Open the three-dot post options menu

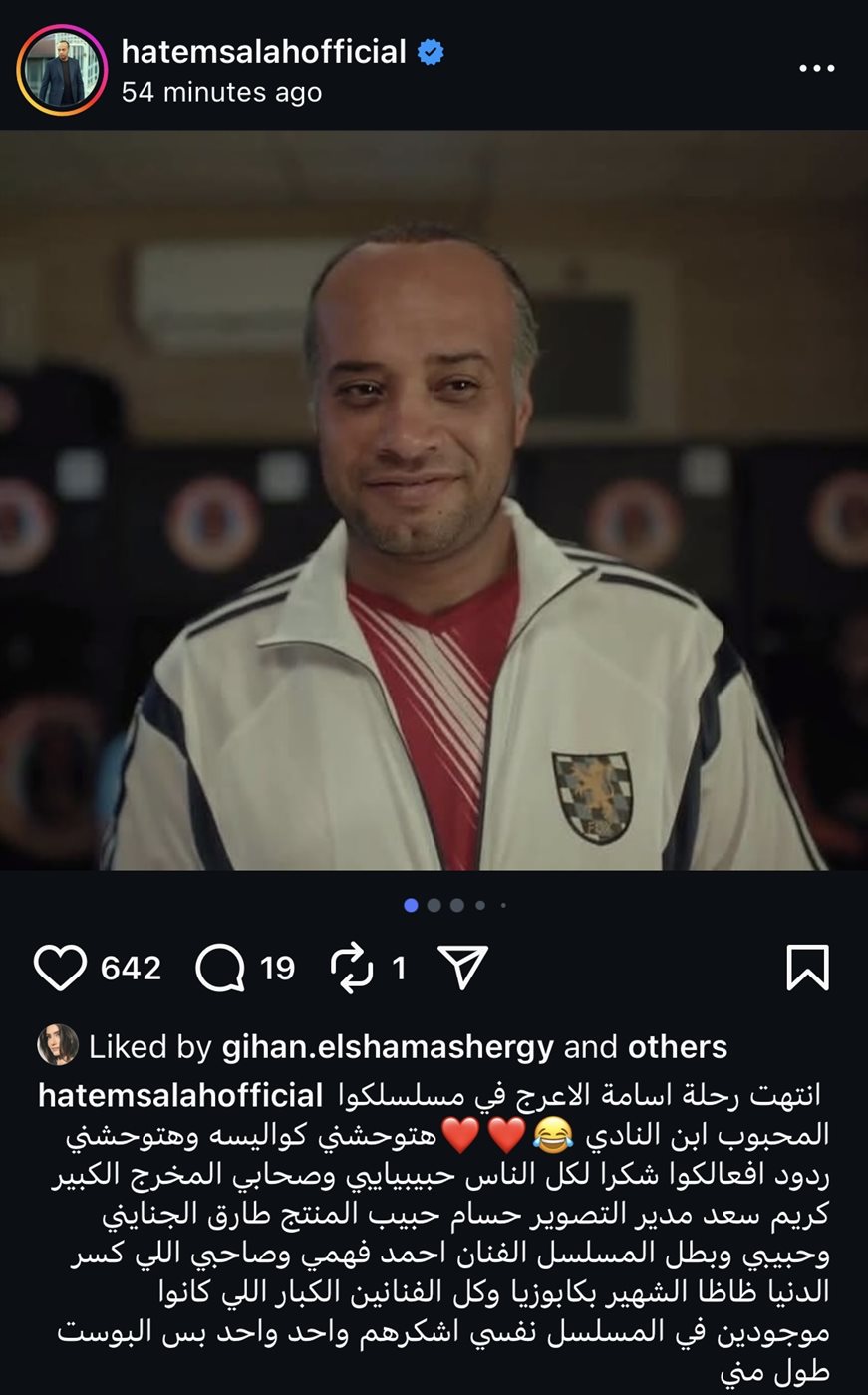[816, 69]
